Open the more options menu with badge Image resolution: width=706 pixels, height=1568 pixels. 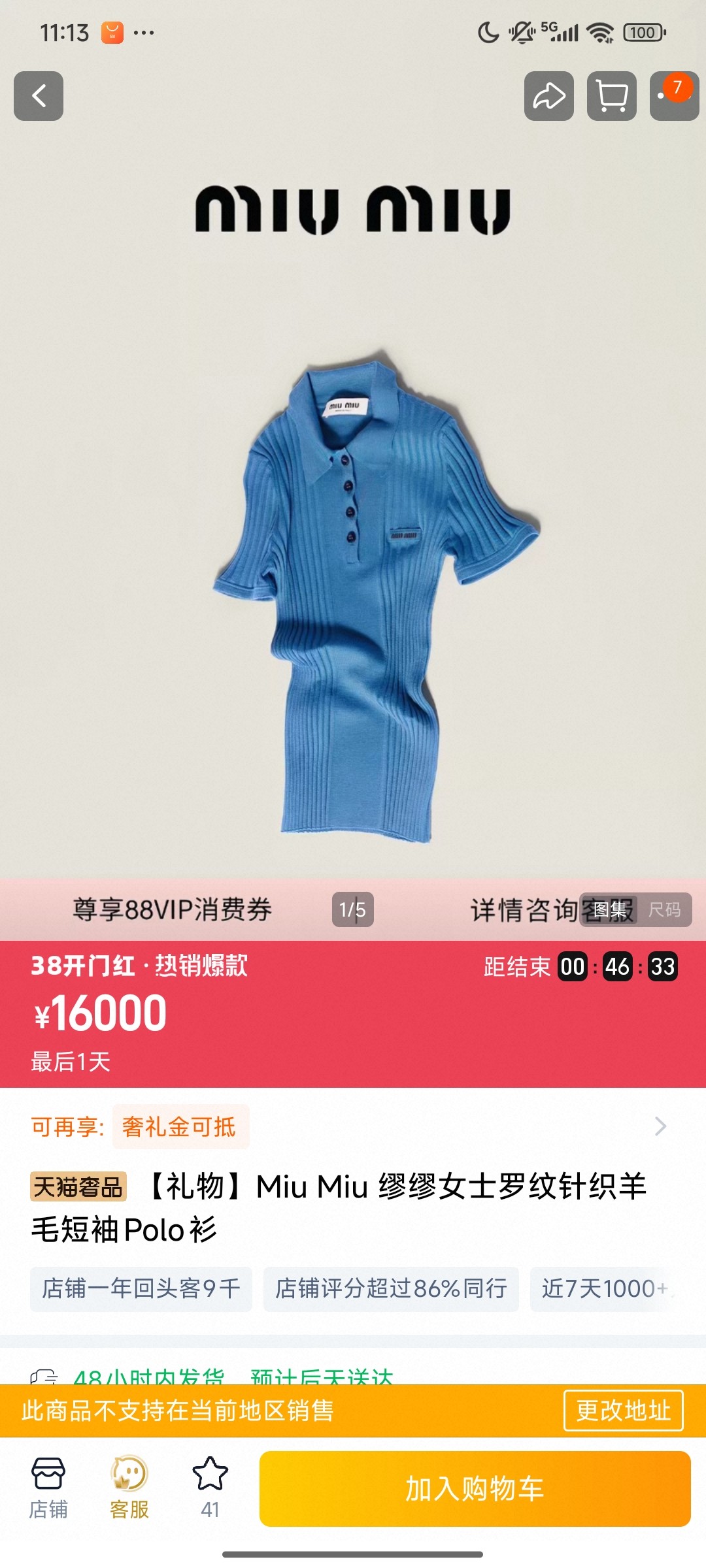673,96
